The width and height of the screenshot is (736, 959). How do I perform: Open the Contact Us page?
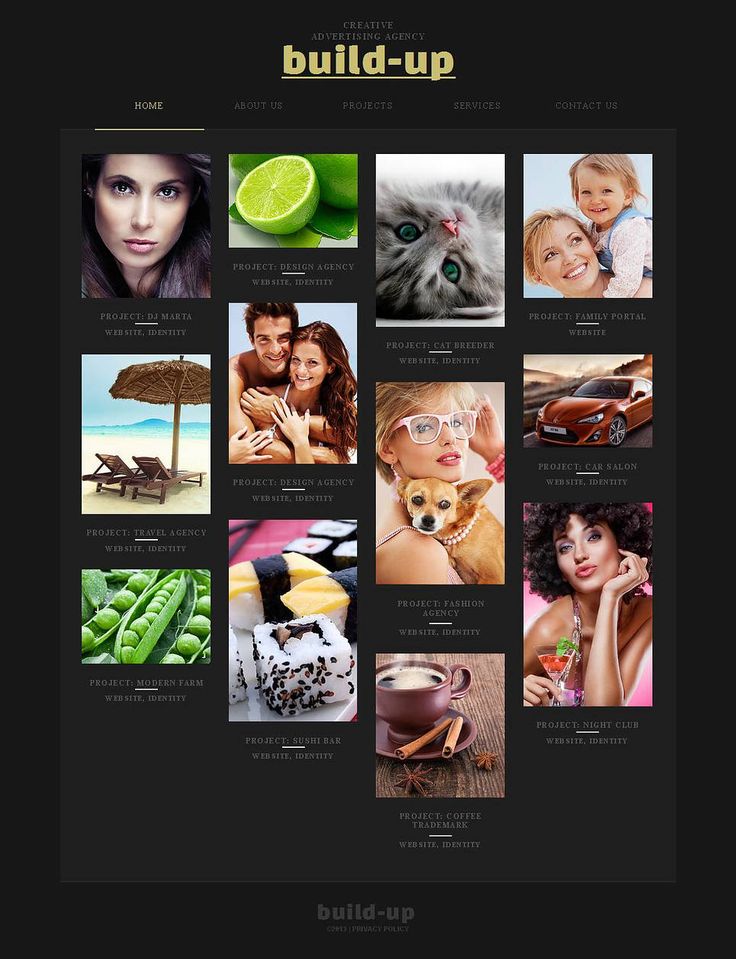coord(586,106)
